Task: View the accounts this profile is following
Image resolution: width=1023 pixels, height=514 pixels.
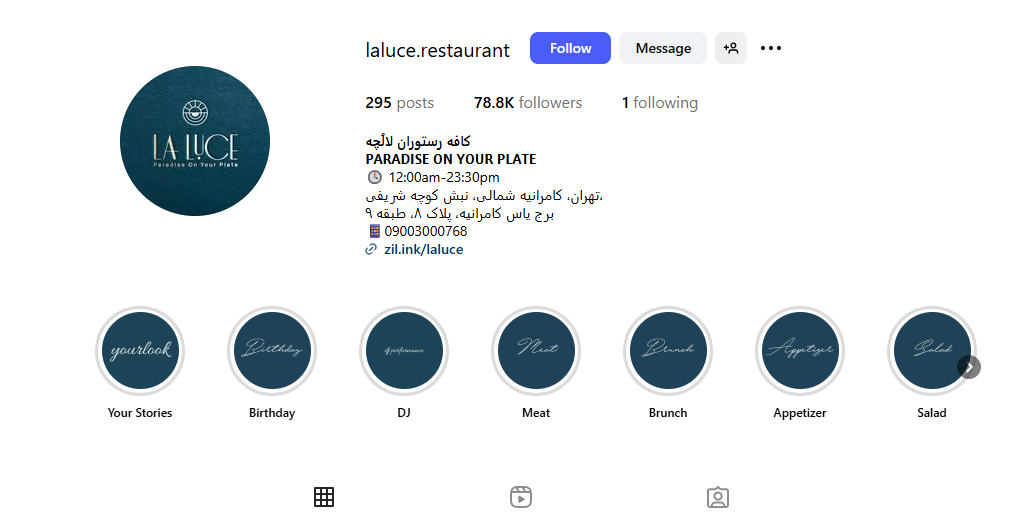Action: click(x=659, y=103)
